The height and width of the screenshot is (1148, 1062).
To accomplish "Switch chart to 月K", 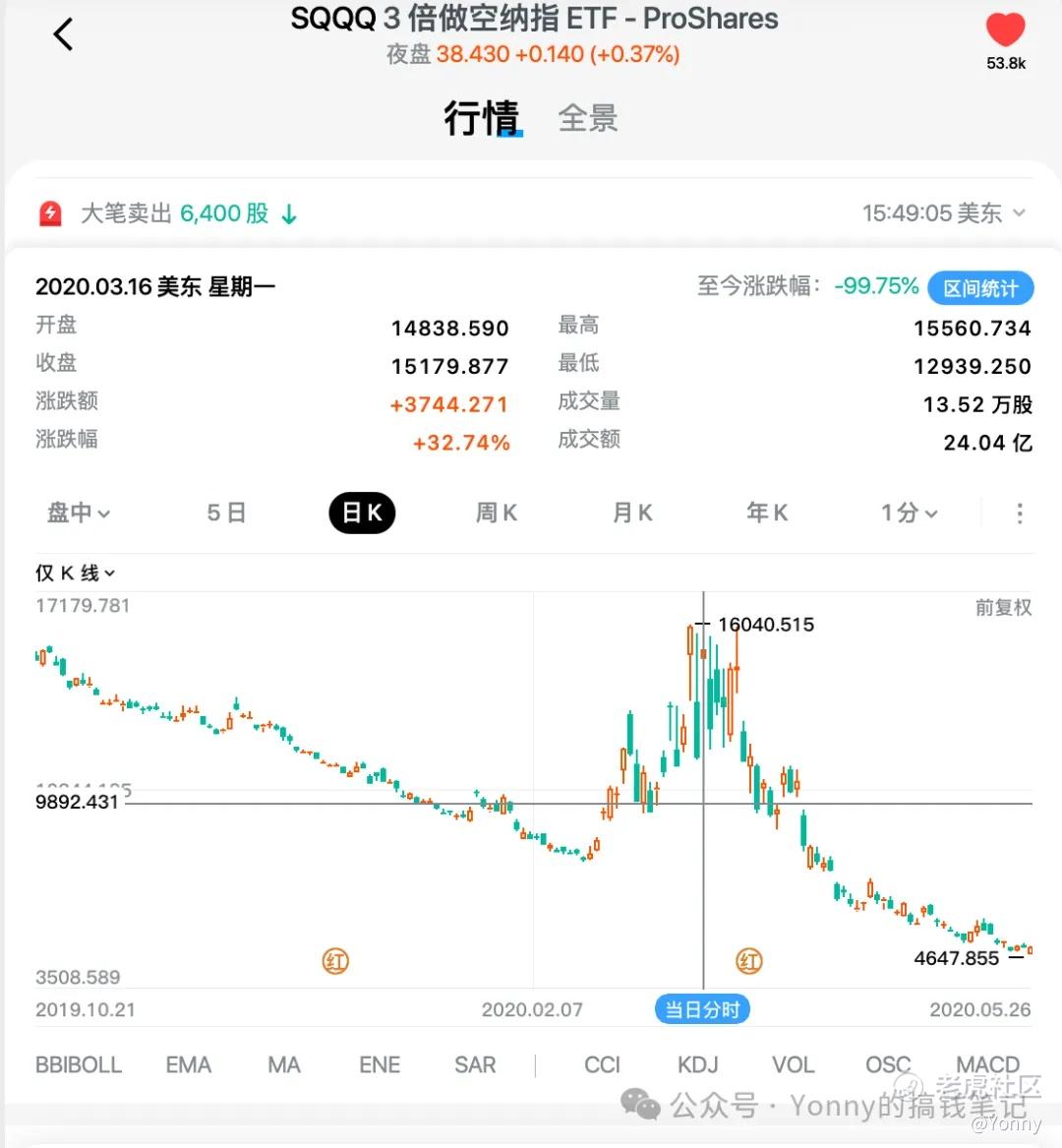I will point(632,513).
